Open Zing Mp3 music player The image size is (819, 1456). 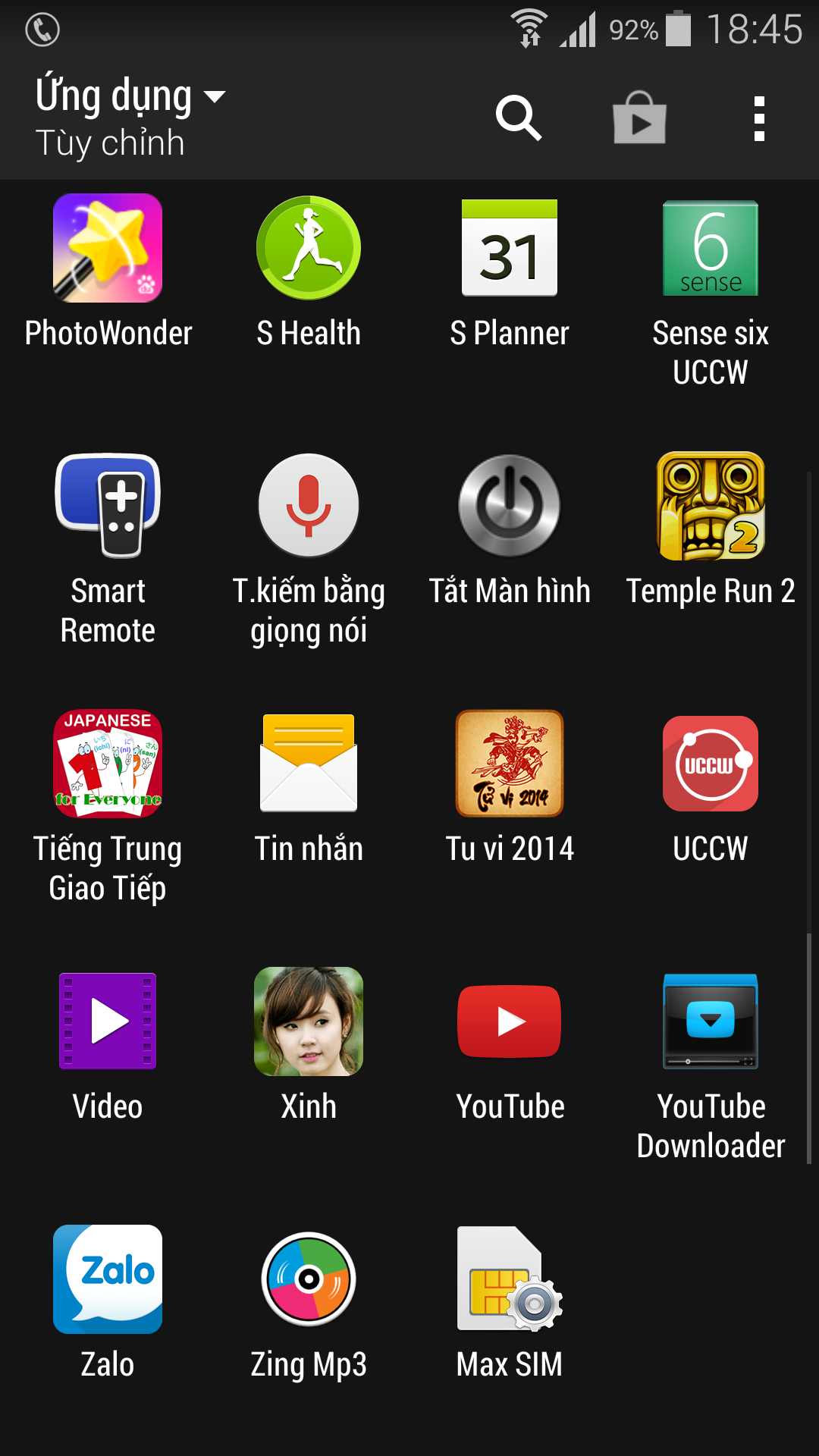pos(308,1279)
